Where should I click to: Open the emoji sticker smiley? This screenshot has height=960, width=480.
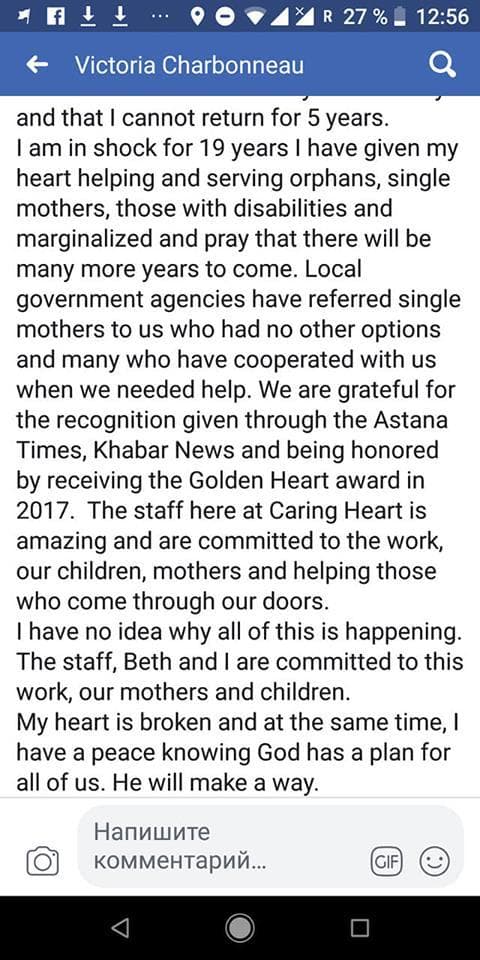click(434, 862)
